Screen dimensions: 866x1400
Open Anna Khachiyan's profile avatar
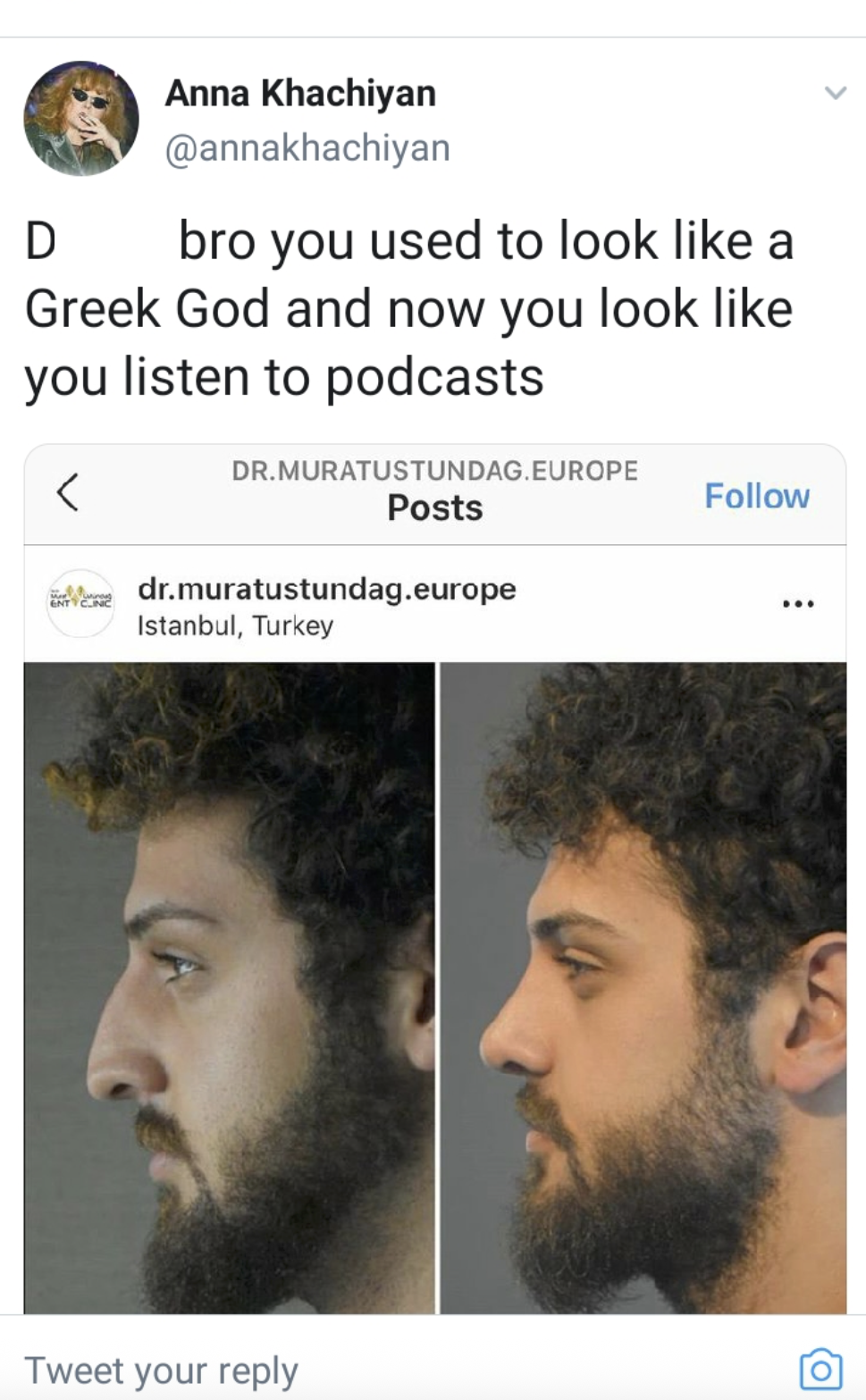[x=80, y=118]
